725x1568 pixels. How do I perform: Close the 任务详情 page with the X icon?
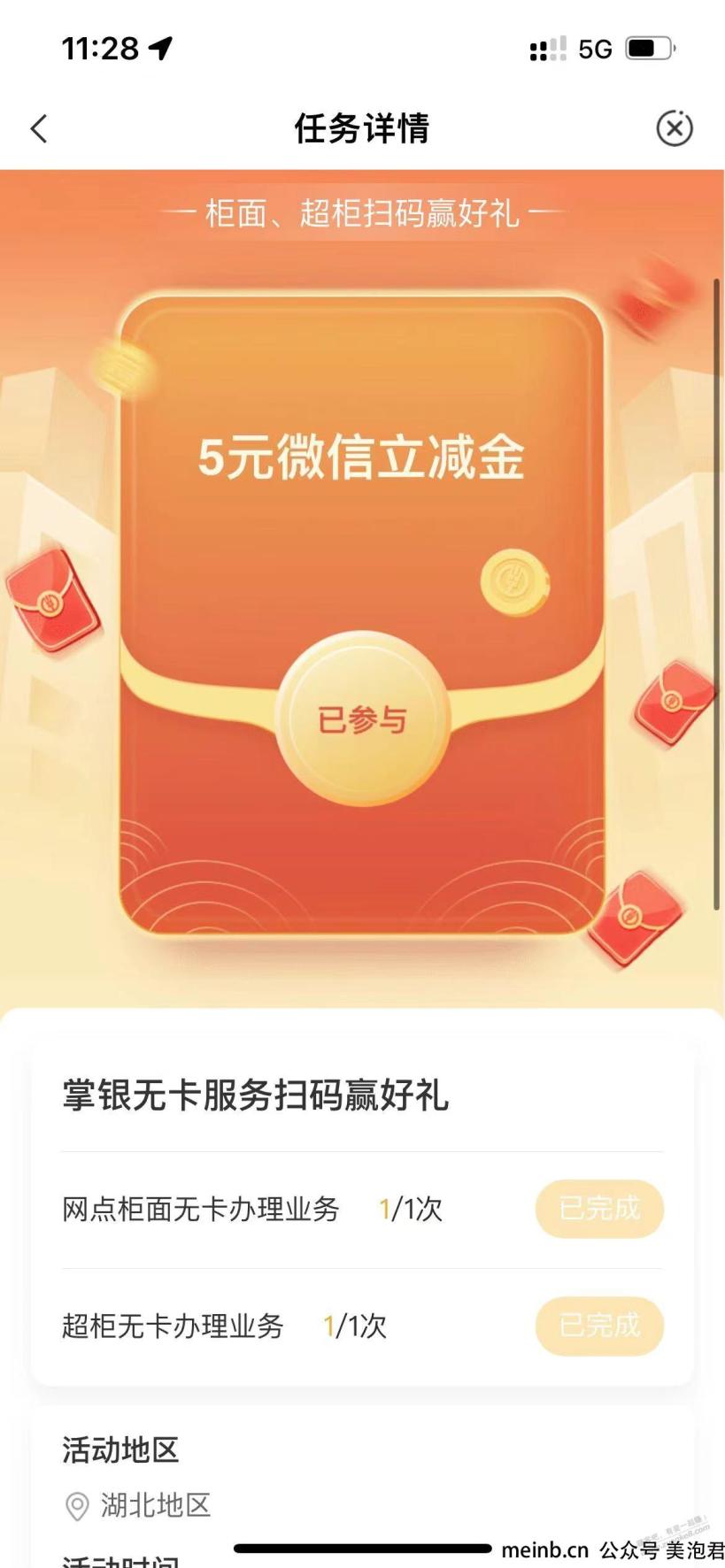click(674, 128)
